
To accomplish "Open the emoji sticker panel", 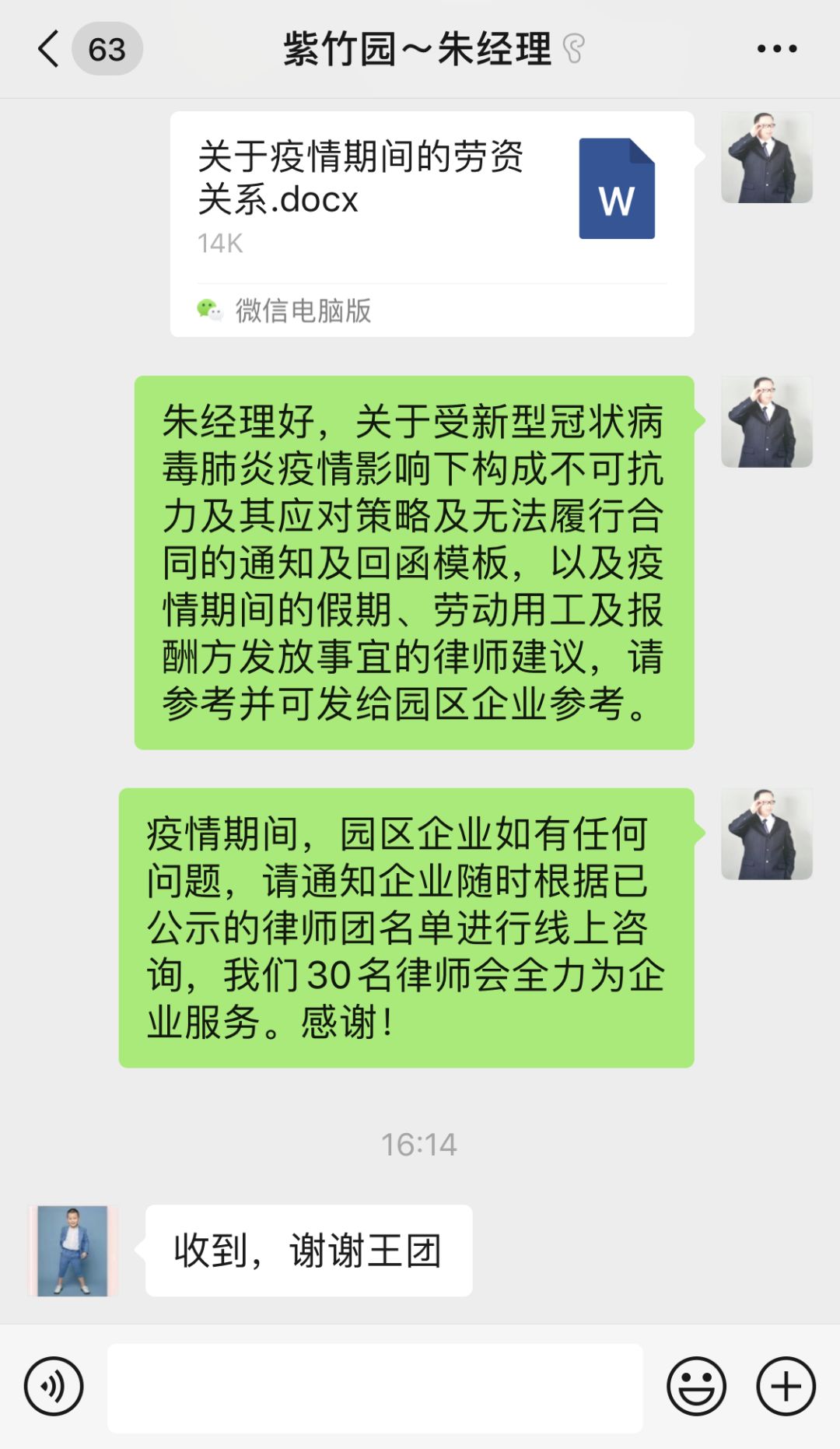I will pos(696,1386).
